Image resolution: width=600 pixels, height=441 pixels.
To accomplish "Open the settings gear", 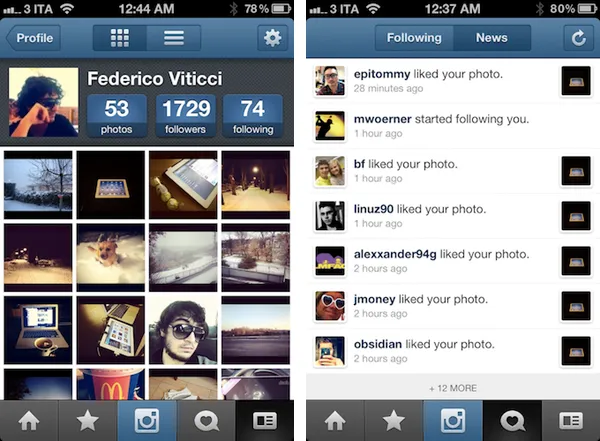I will click(x=271, y=38).
